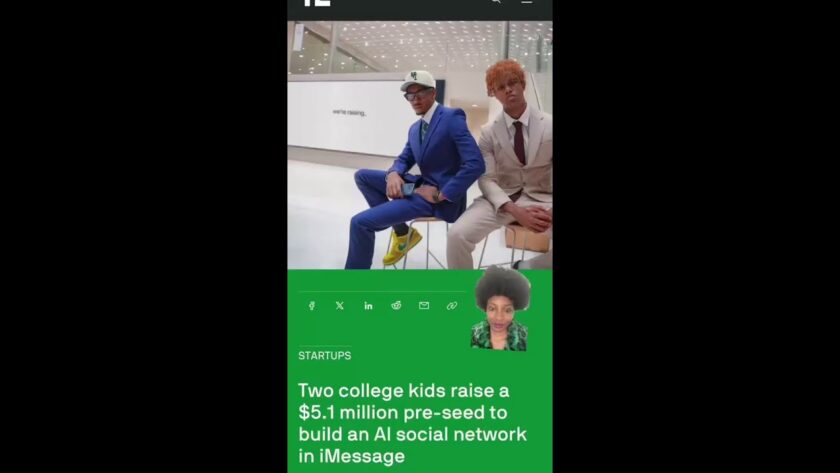Share the article on Facebook
840x473 pixels.
[312, 306]
